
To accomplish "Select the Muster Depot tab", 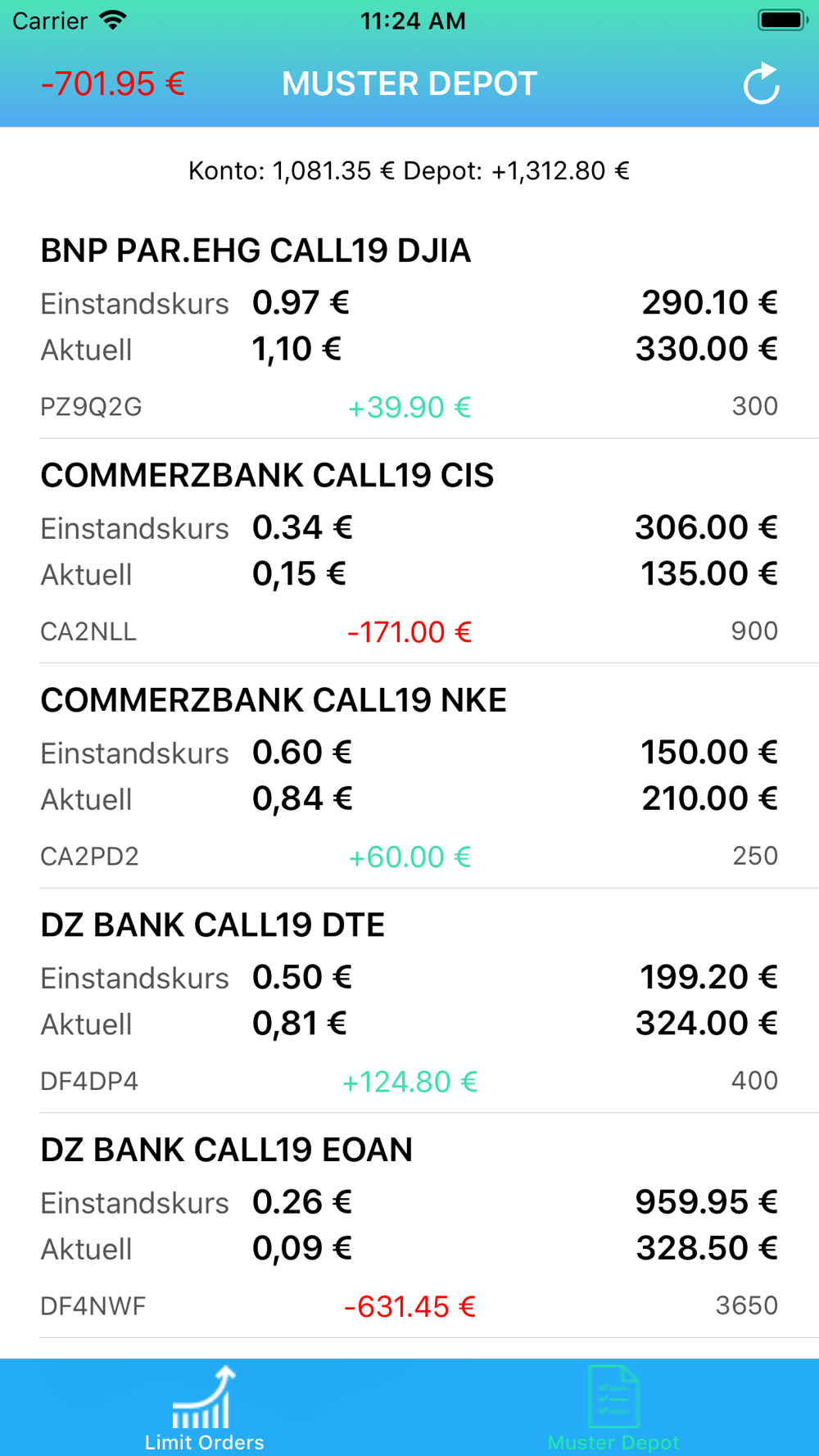I will (614, 1407).
